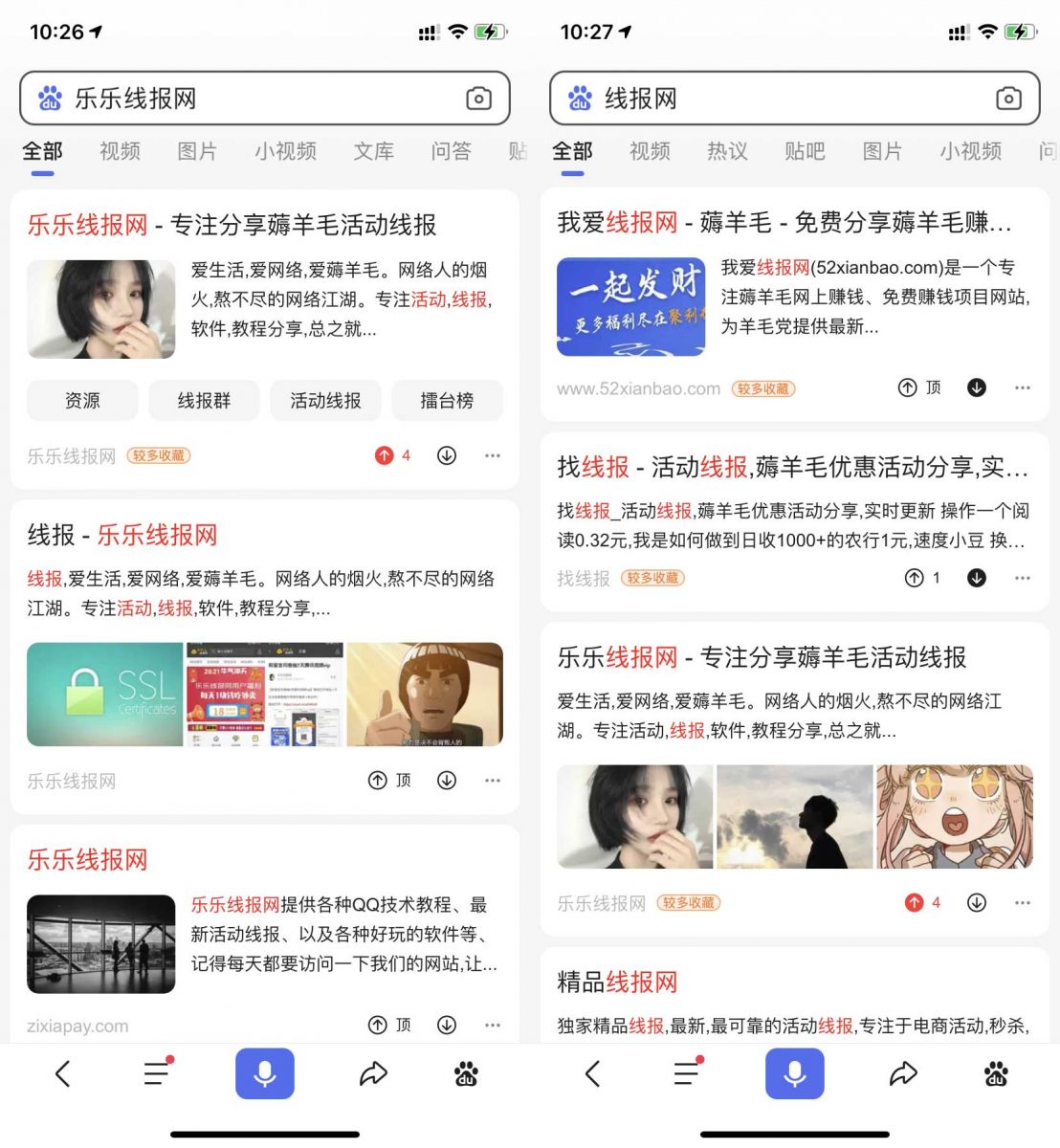Viewport: 1060px width, 1148px height.
Task: Open the three-dot menu on 我爱线报网 card
Action: (x=1022, y=389)
